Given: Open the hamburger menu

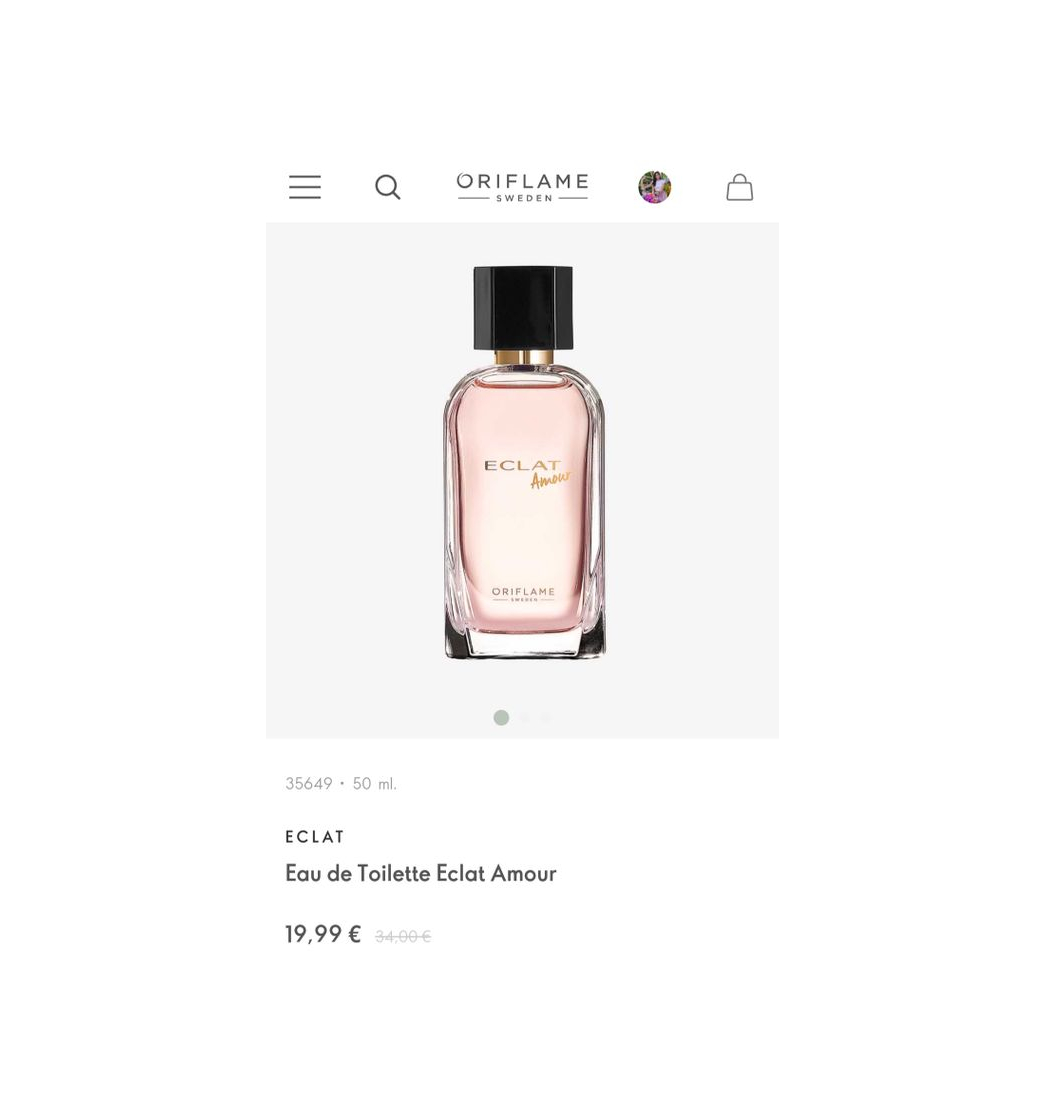Looking at the screenshot, I should click(305, 187).
